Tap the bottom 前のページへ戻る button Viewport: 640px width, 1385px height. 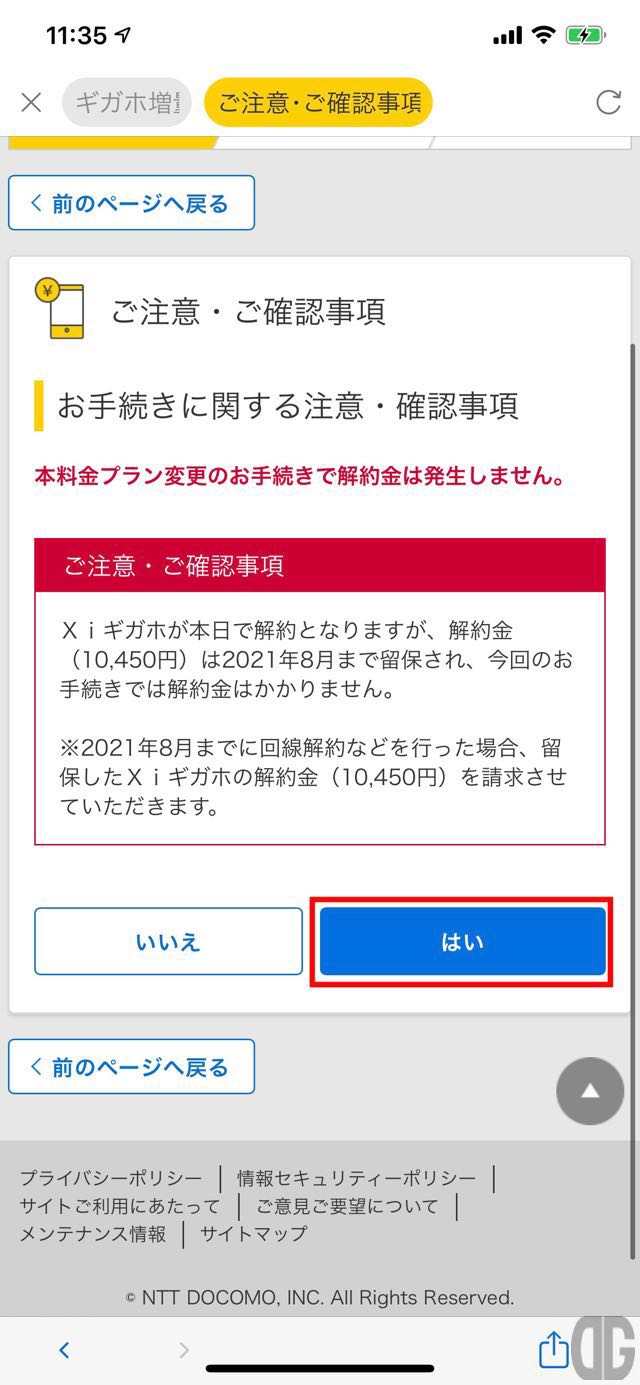tap(131, 1067)
